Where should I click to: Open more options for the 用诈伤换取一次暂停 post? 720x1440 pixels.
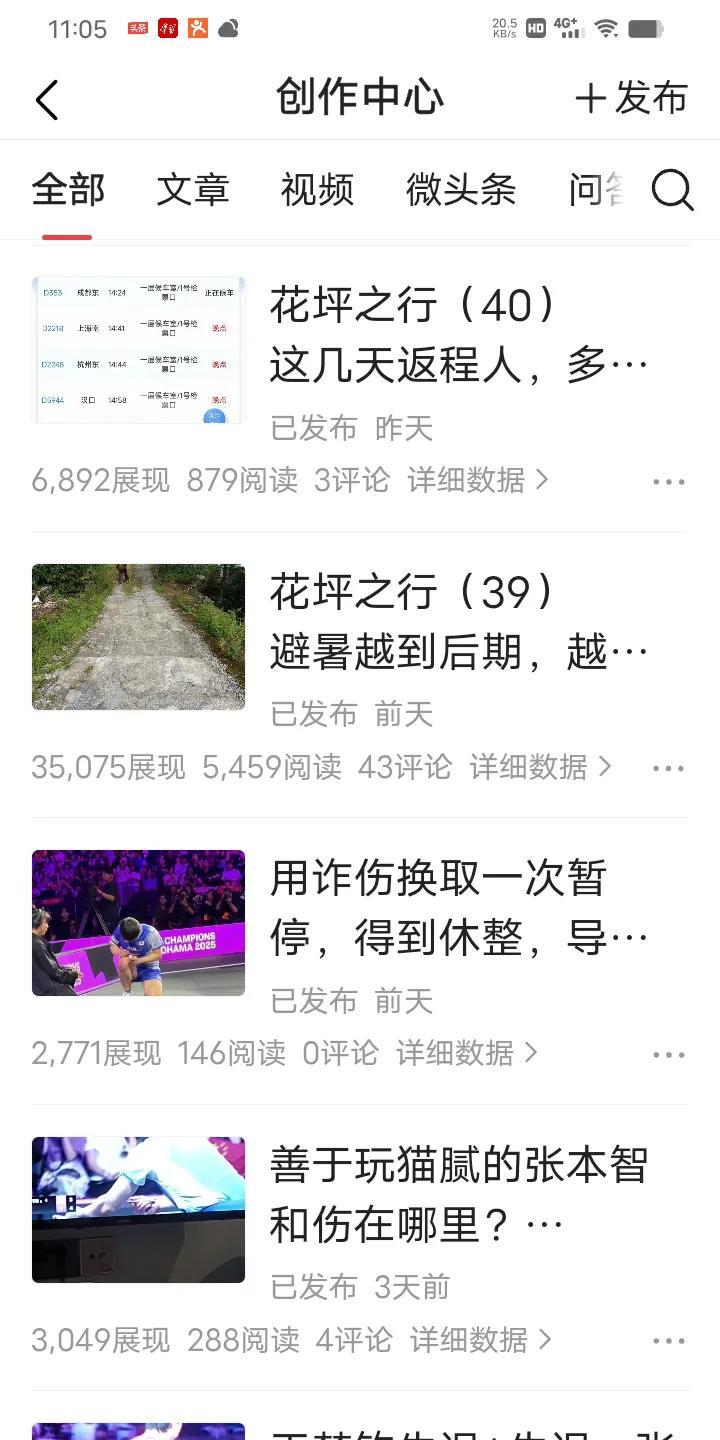[x=668, y=1055]
